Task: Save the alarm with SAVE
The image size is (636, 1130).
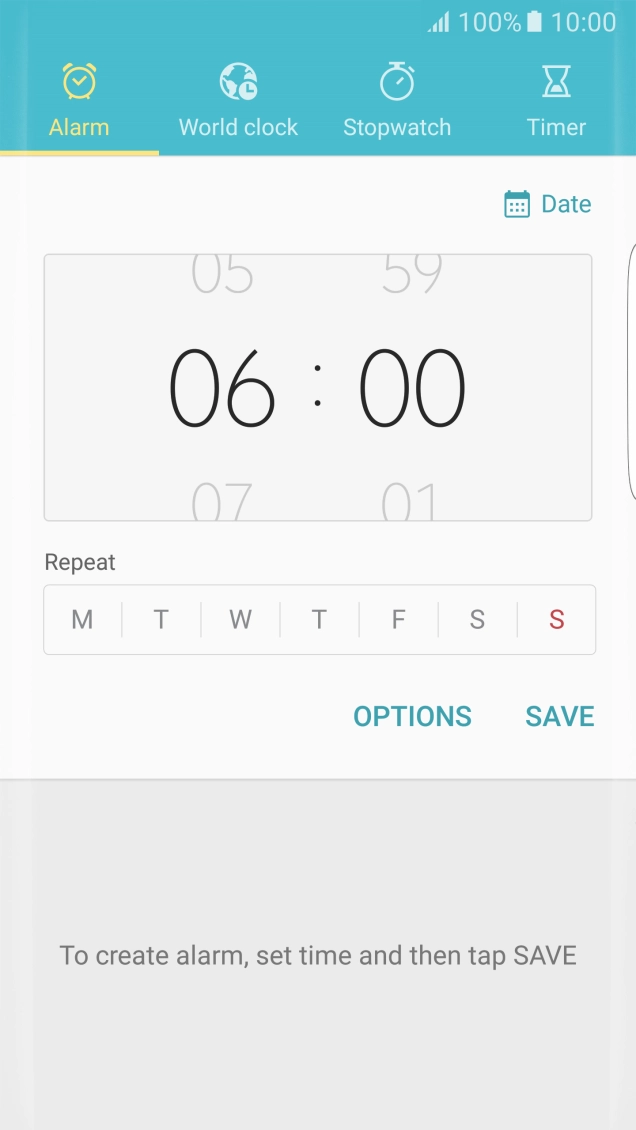Action: [560, 716]
